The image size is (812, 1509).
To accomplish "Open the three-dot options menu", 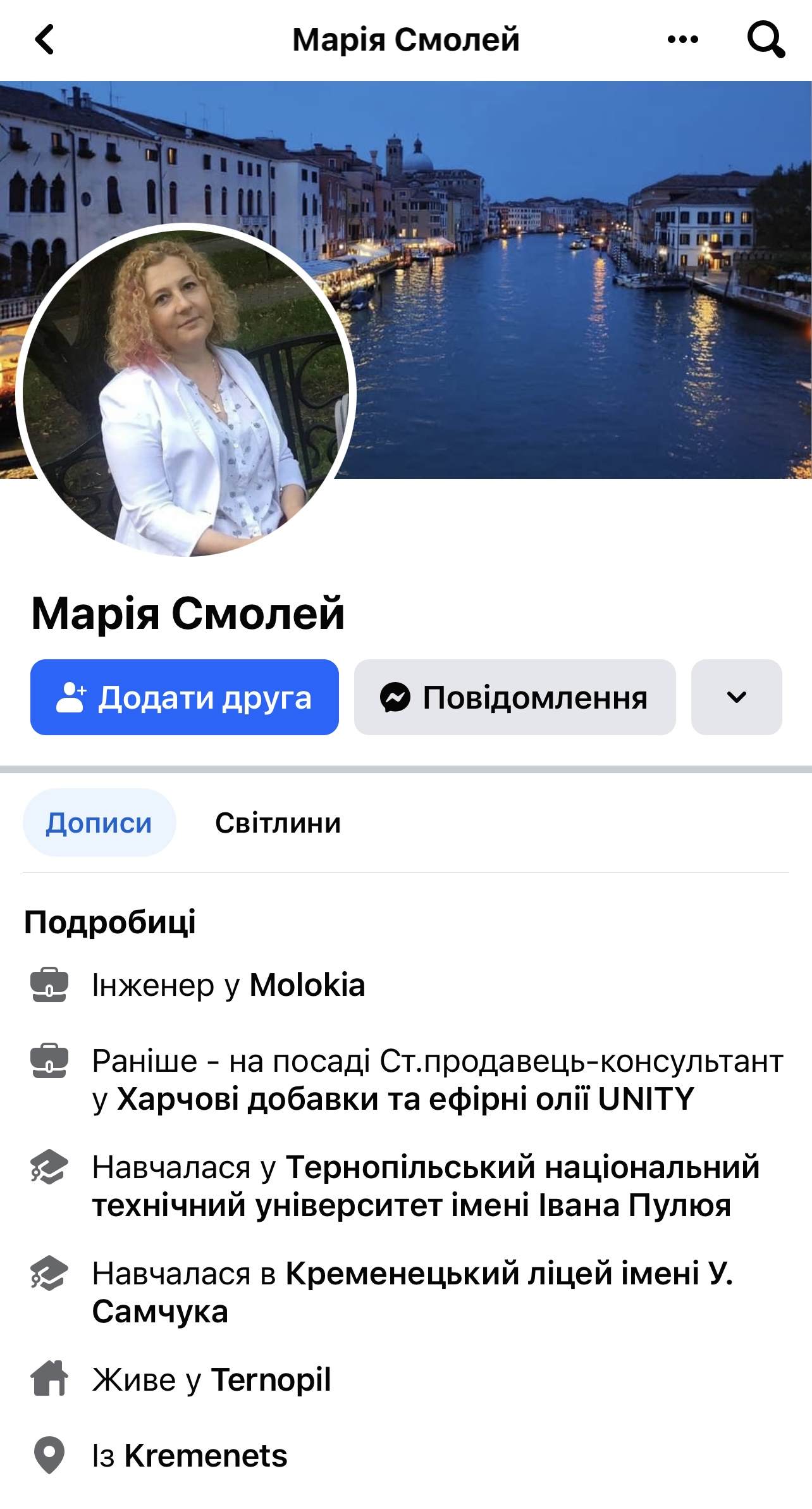I will click(683, 39).
